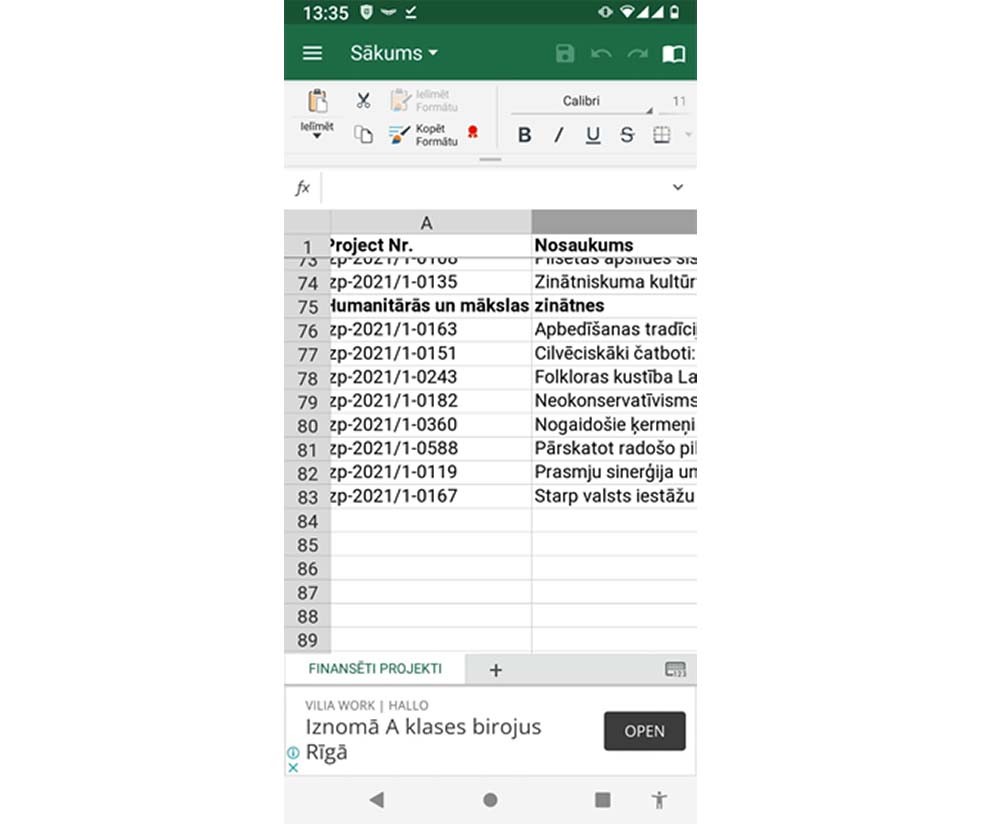Screen dimensions: 1000x824
Task: Open the Calibri font picker
Action: point(581,101)
